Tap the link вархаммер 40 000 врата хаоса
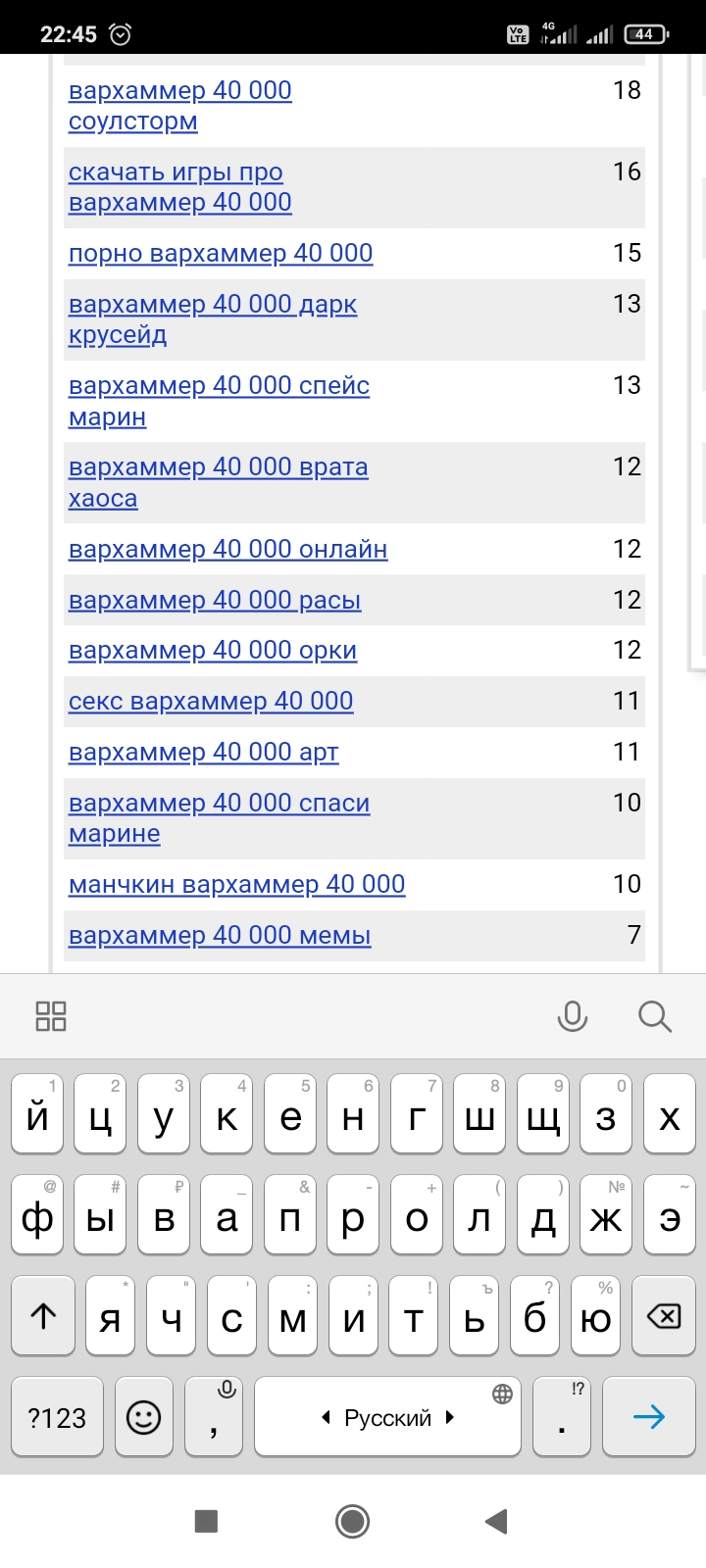 point(219,482)
